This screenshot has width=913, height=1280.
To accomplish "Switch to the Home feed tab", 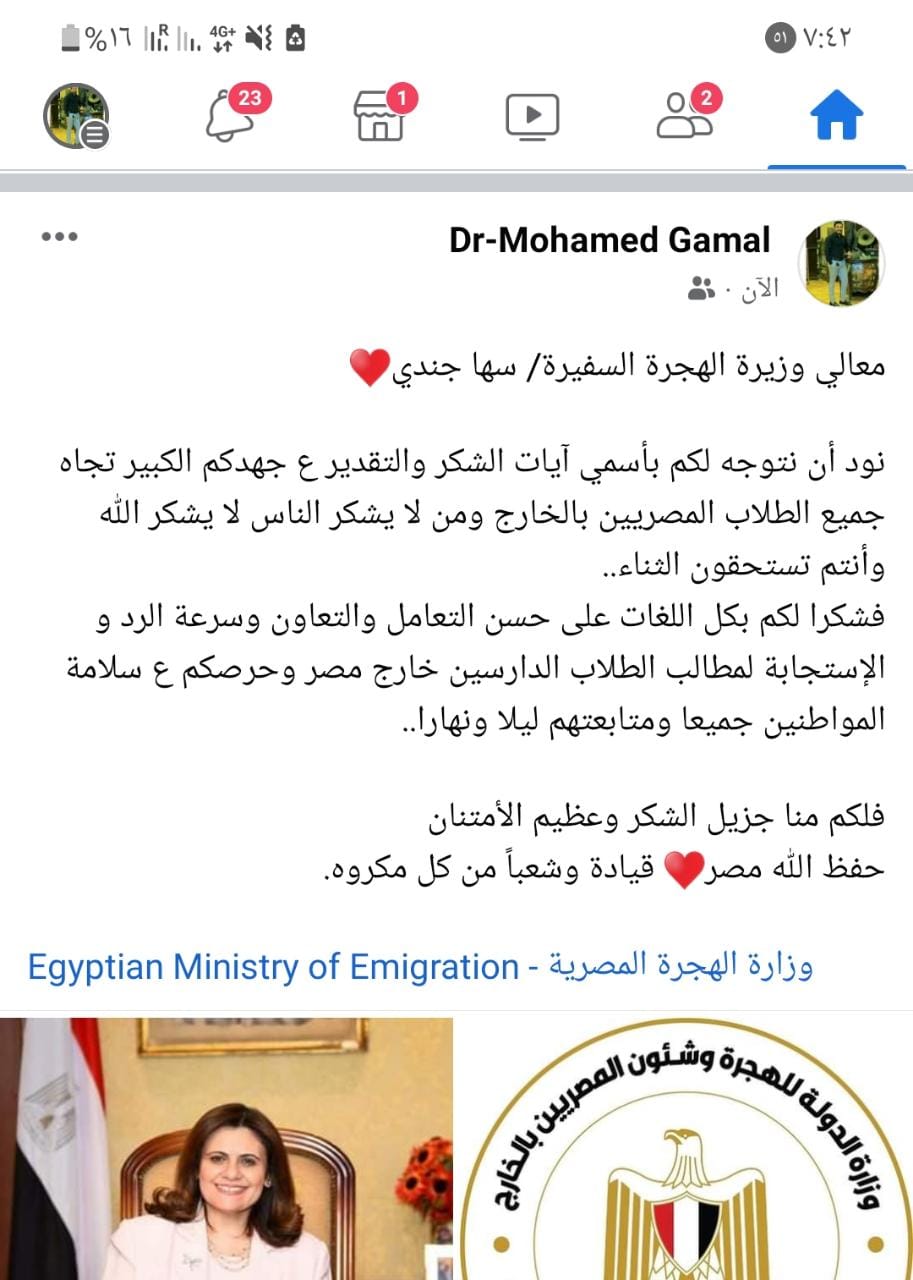I will [x=836, y=117].
